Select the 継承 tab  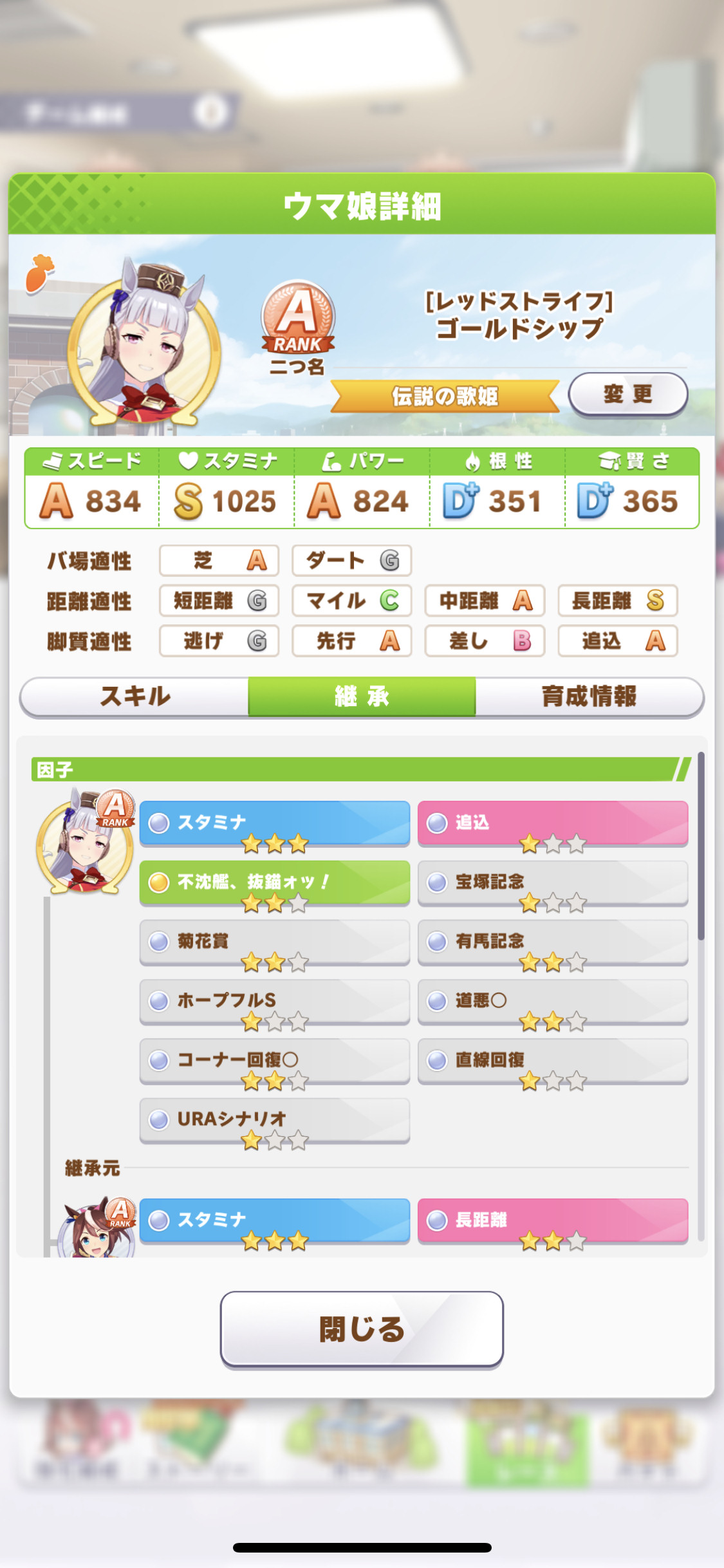pyautogui.click(x=362, y=696)
